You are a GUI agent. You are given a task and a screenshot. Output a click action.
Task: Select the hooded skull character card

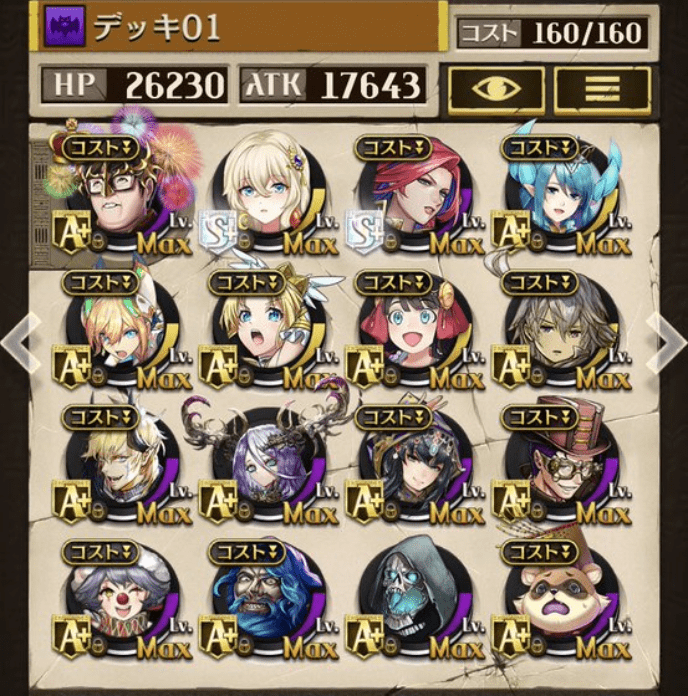(410, 600)
